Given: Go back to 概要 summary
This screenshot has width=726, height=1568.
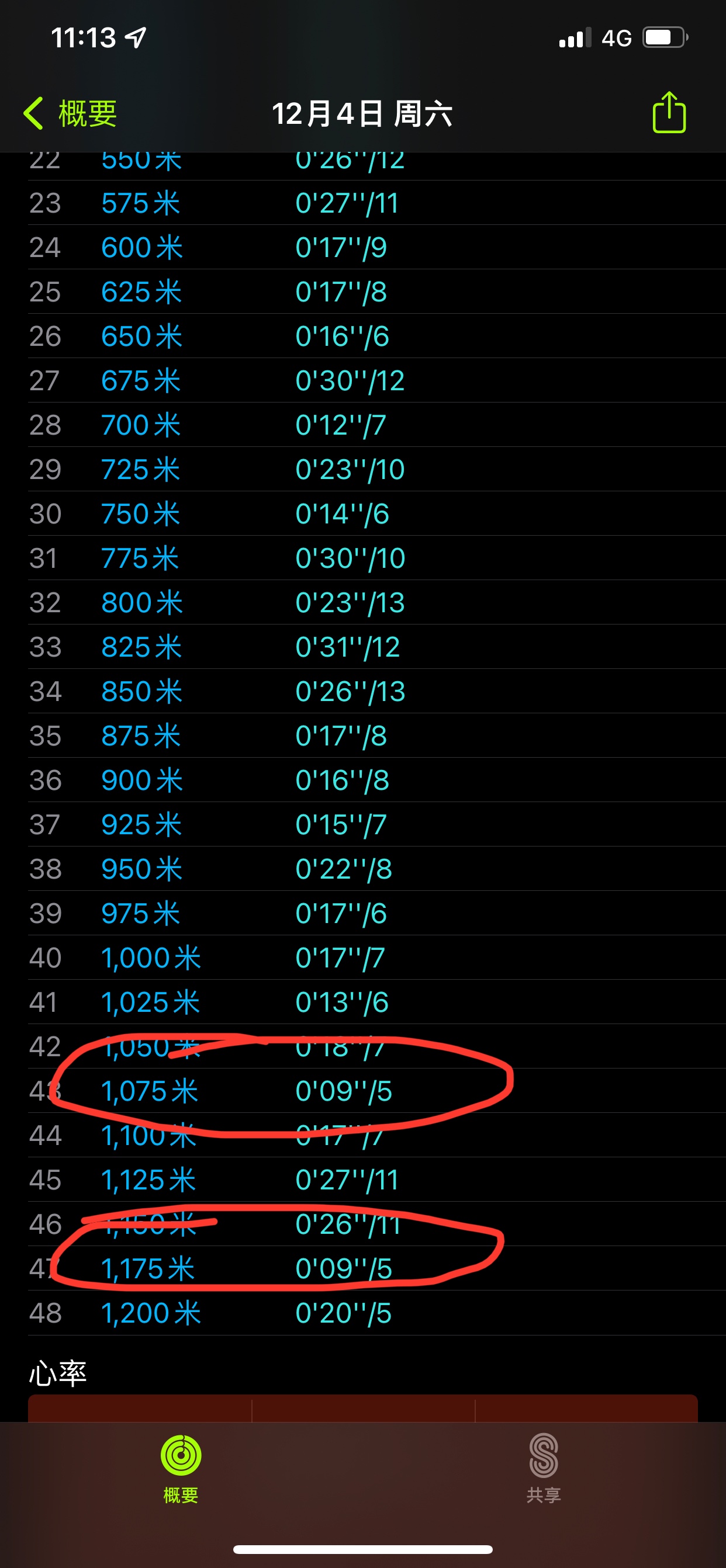Looking at the screenshot, I should (70, 114).
